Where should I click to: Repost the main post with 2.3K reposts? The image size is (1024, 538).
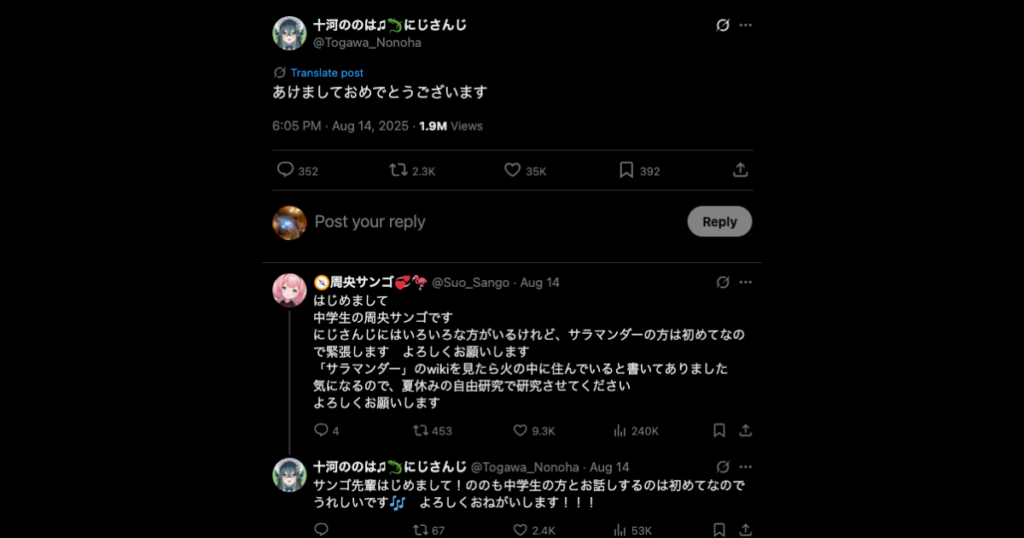398,170
